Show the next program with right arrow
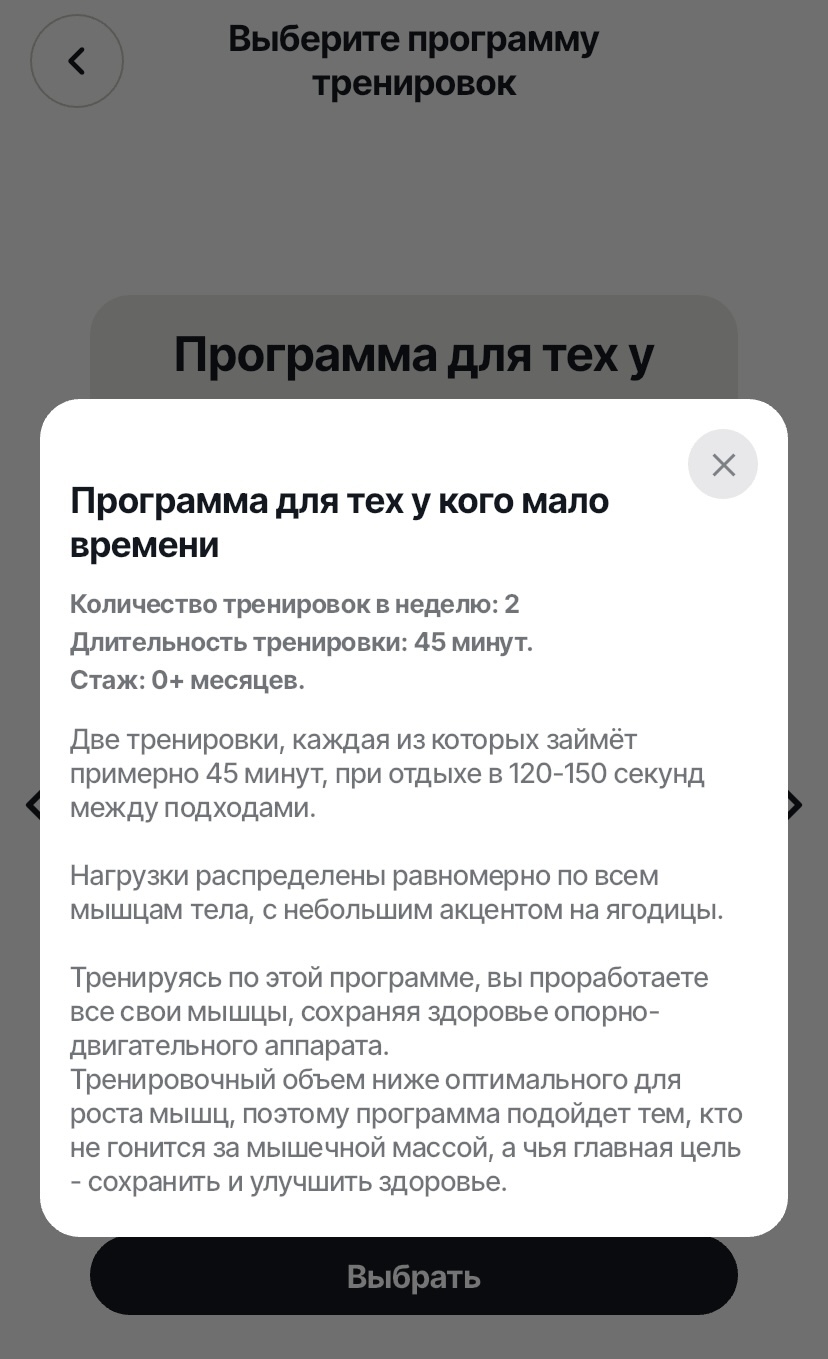Screen dimensions: 828x1359 click(x=796, y=805)
